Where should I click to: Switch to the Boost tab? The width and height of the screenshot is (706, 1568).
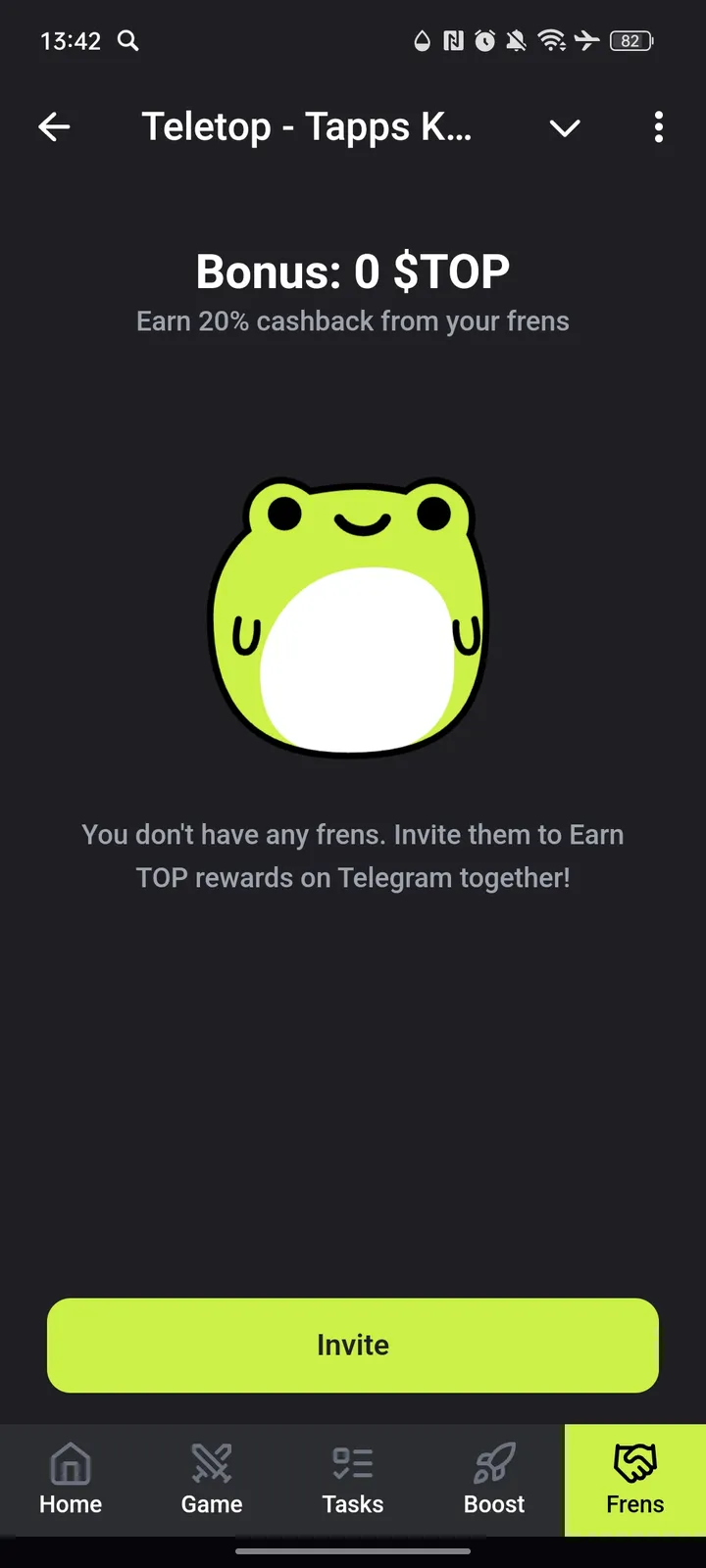click(493, 1480)
